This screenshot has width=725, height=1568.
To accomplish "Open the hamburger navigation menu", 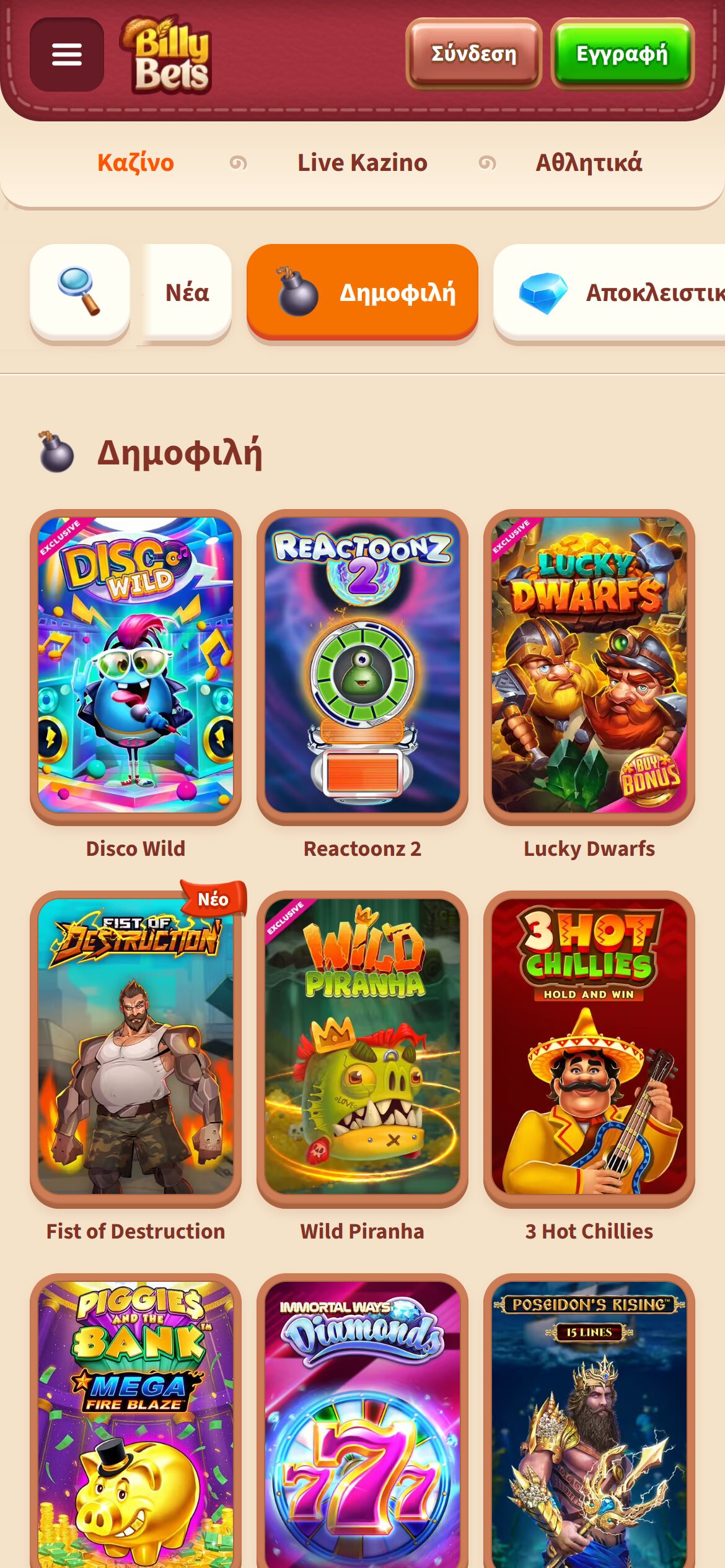I will pos(66,54).
